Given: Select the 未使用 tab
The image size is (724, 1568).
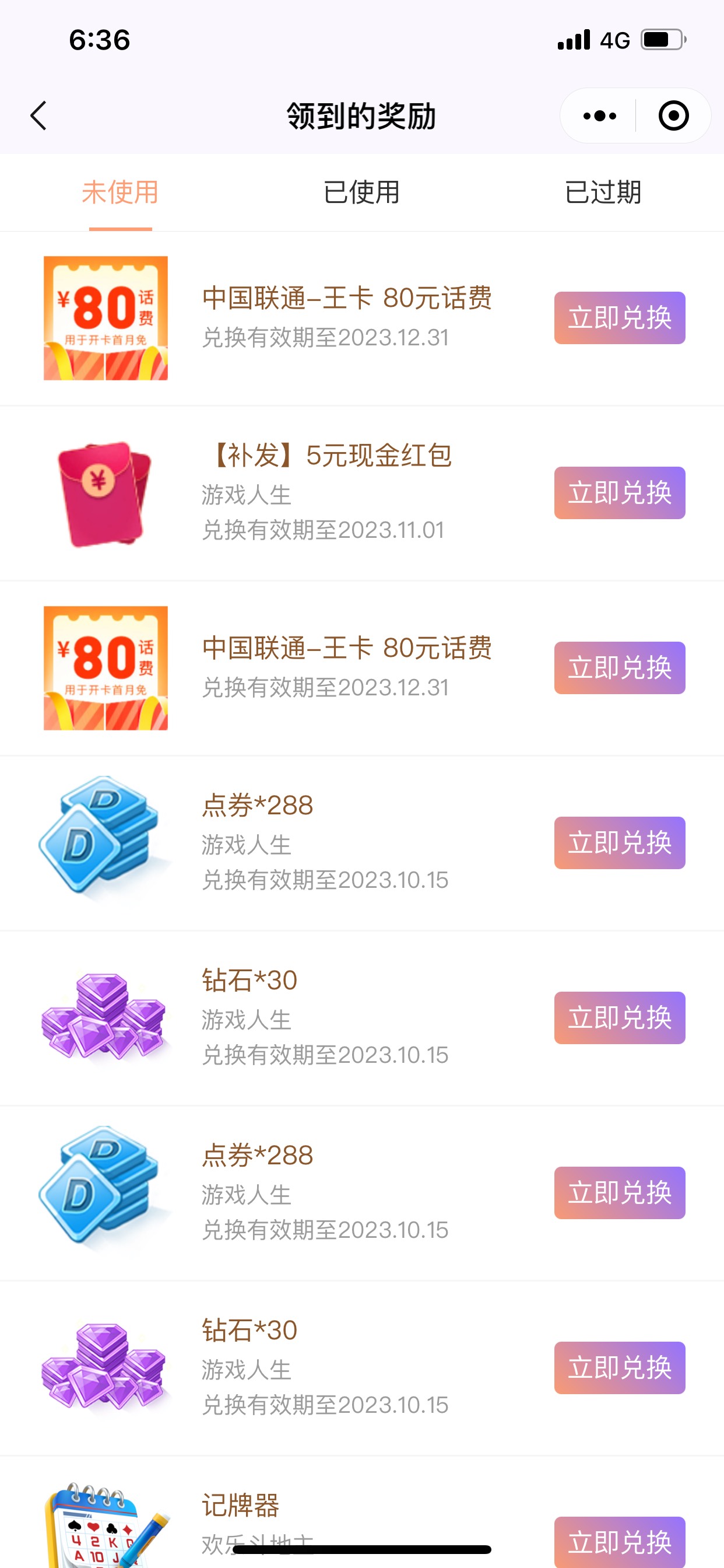Looking at the screenshot, I should point(121,192).
